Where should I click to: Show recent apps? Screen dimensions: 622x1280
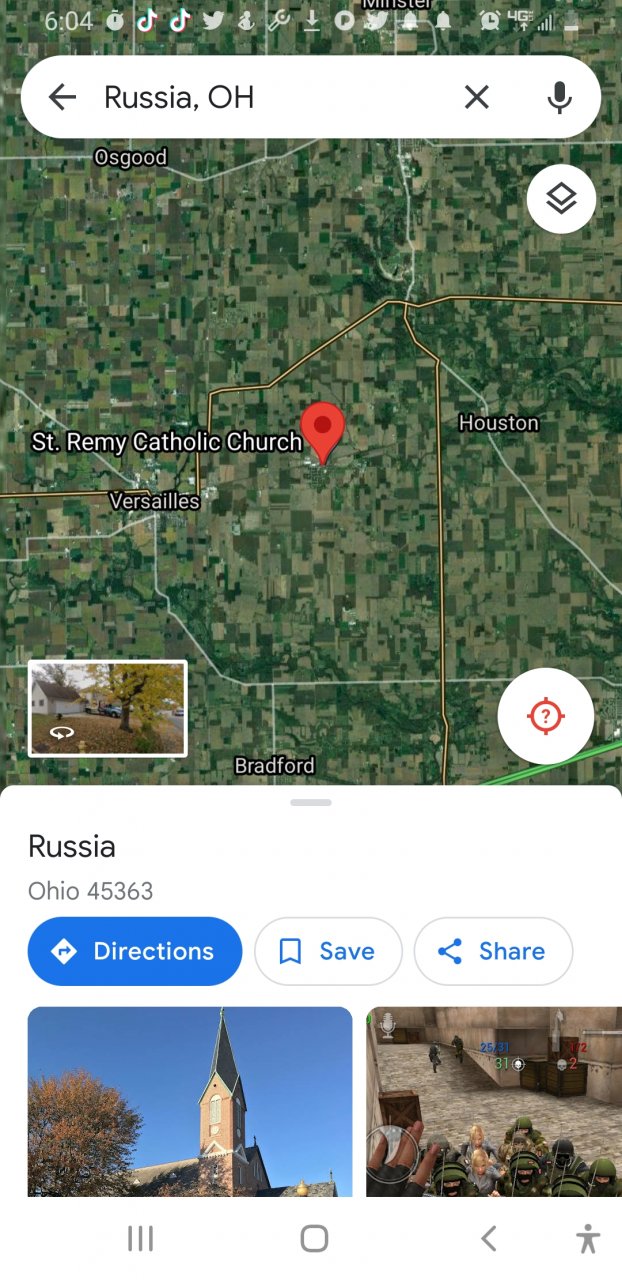(x=140, y=1239)
